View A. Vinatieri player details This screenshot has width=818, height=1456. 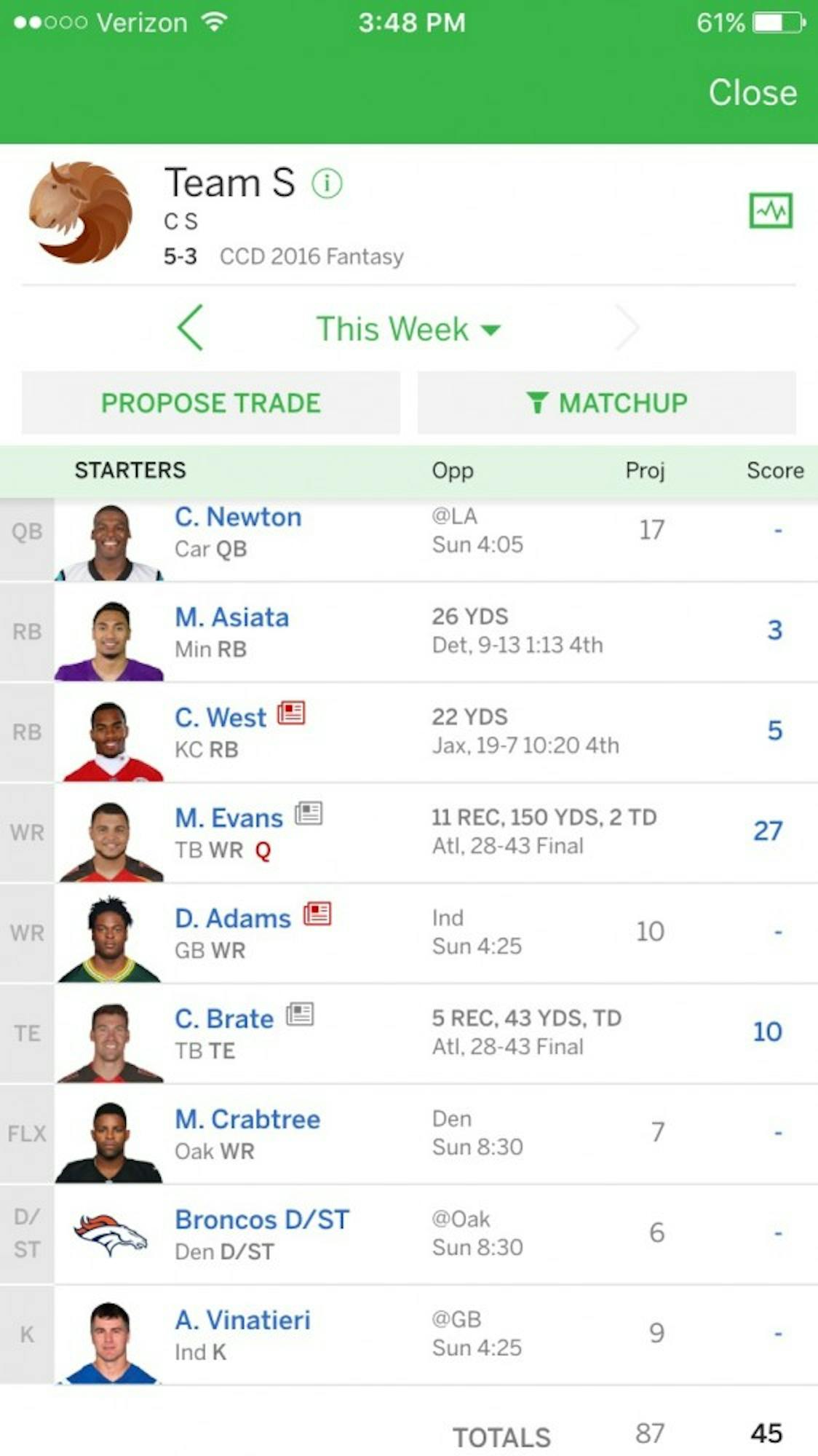pyautogui.click(x=242, y=1321)
